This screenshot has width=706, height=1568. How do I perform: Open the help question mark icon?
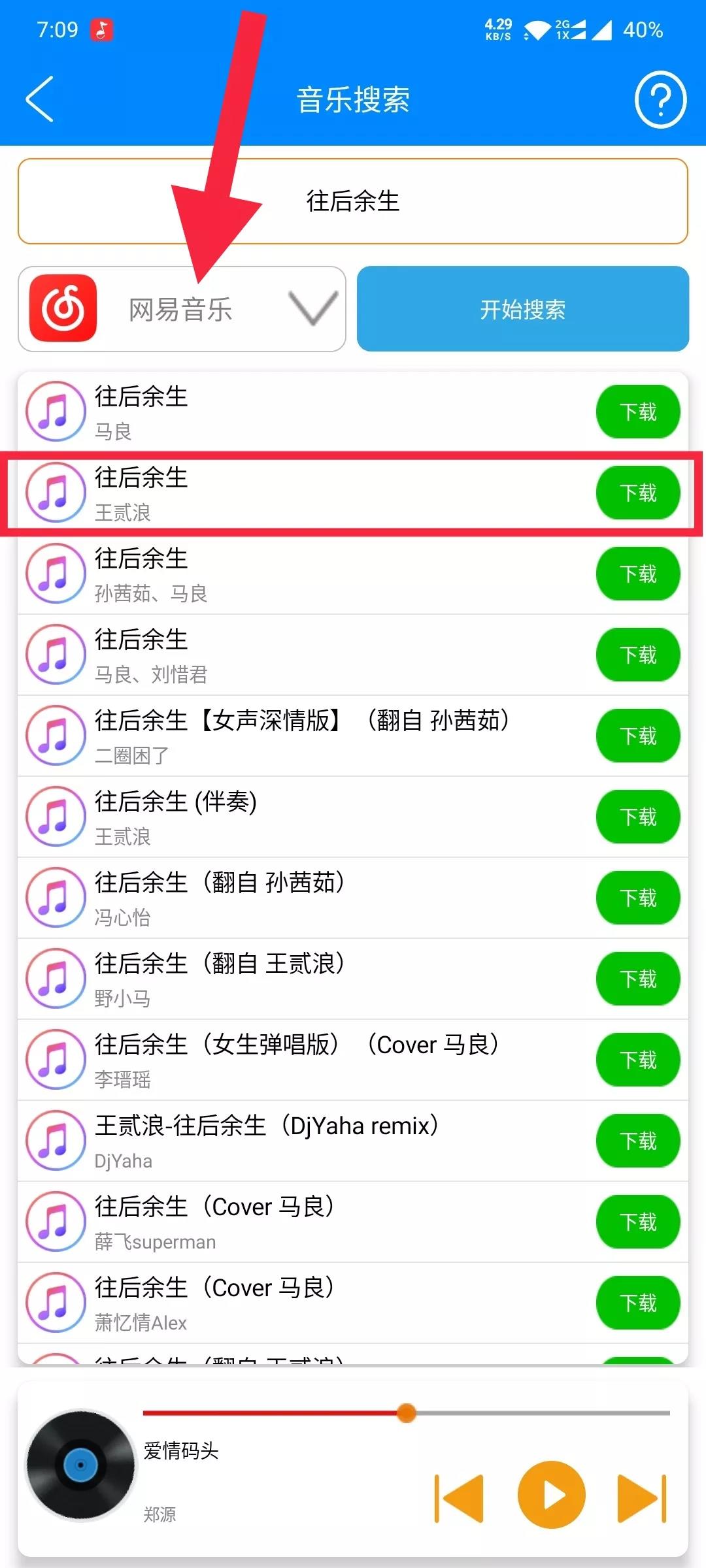[660, 99]
